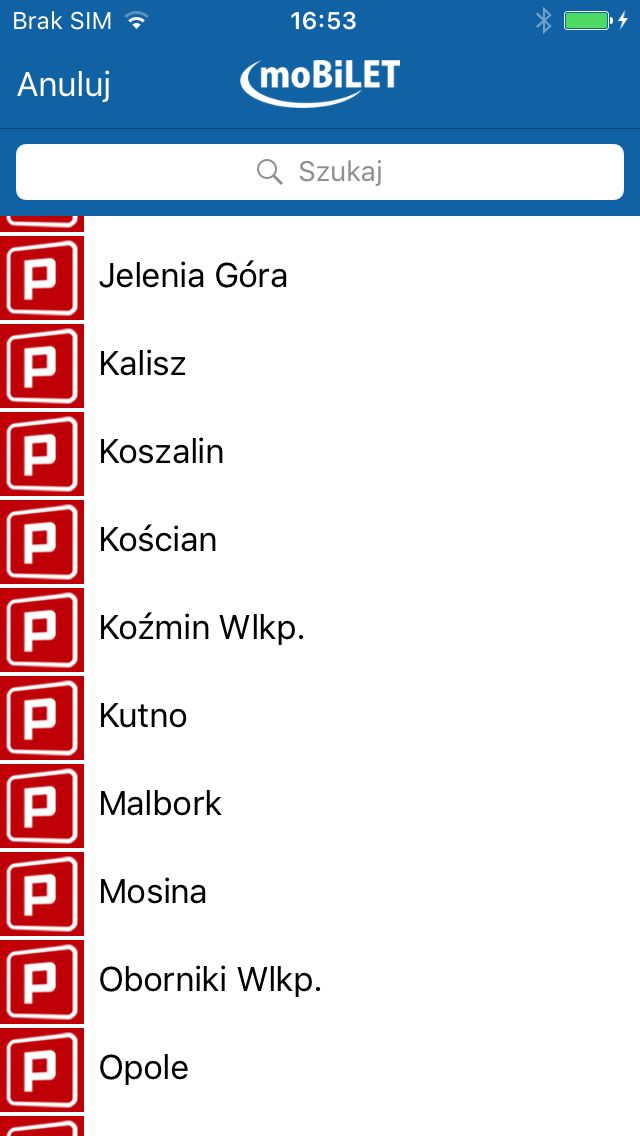Open the Malbork row
Viewport: 640px width, 1136px height.
320,804
